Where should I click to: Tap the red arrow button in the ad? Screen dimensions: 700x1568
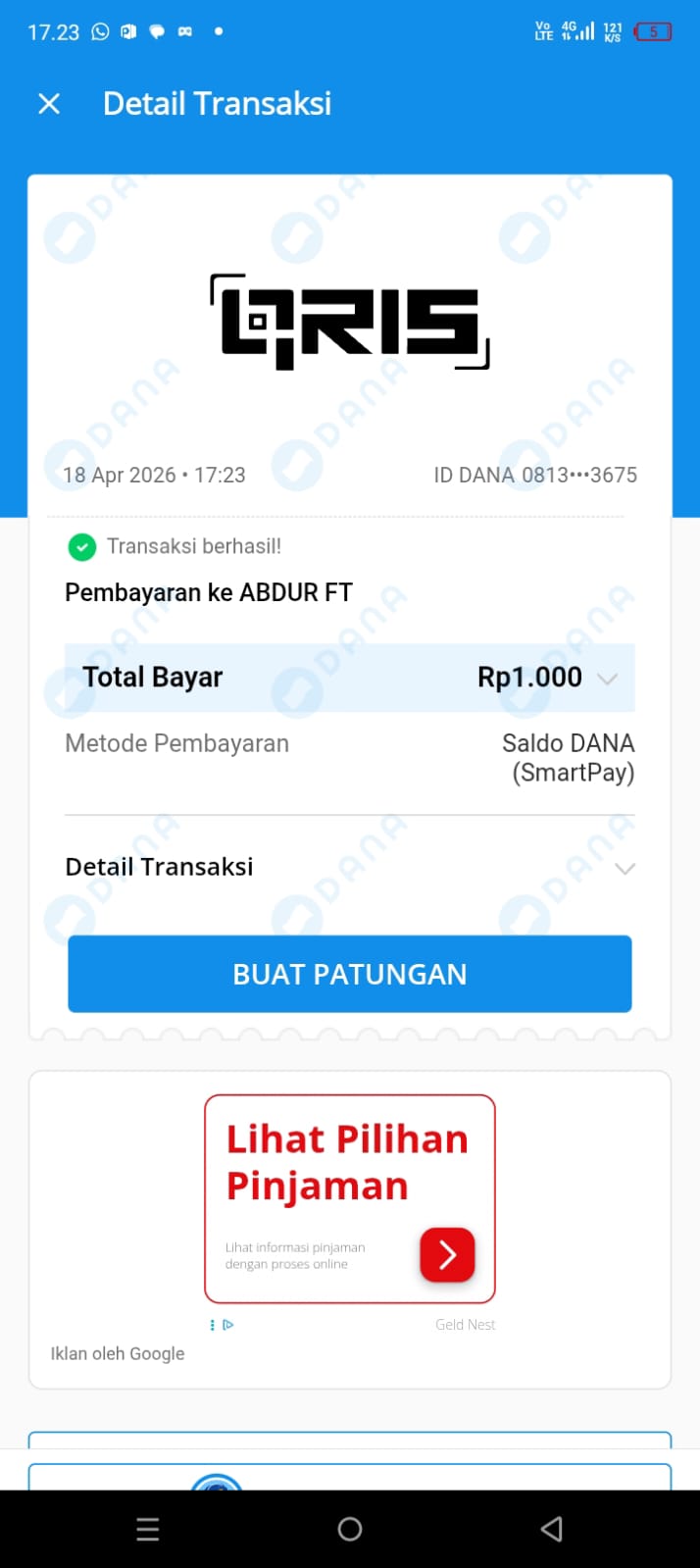(447, 1254)
